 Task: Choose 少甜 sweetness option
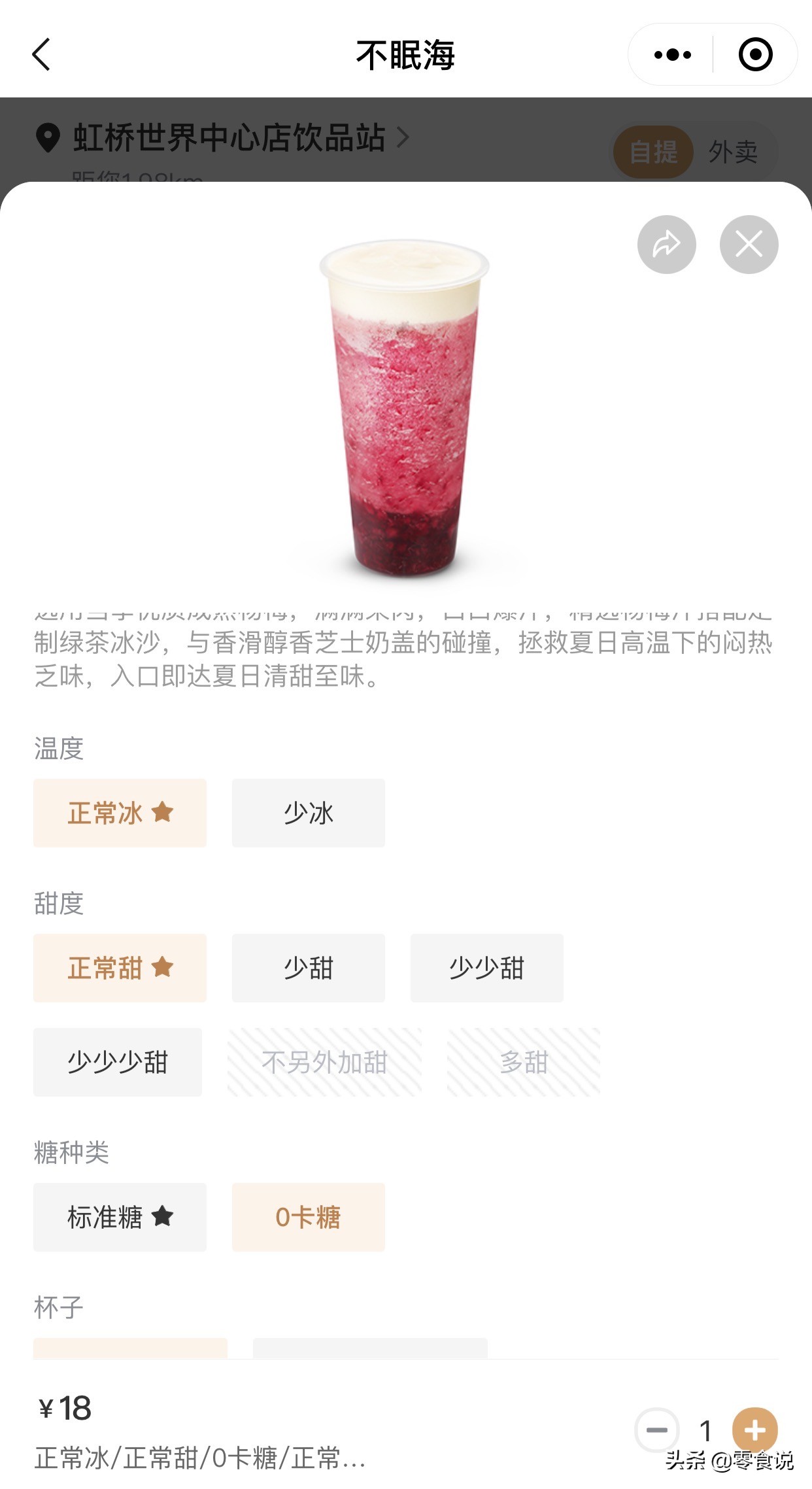[308, 968]
